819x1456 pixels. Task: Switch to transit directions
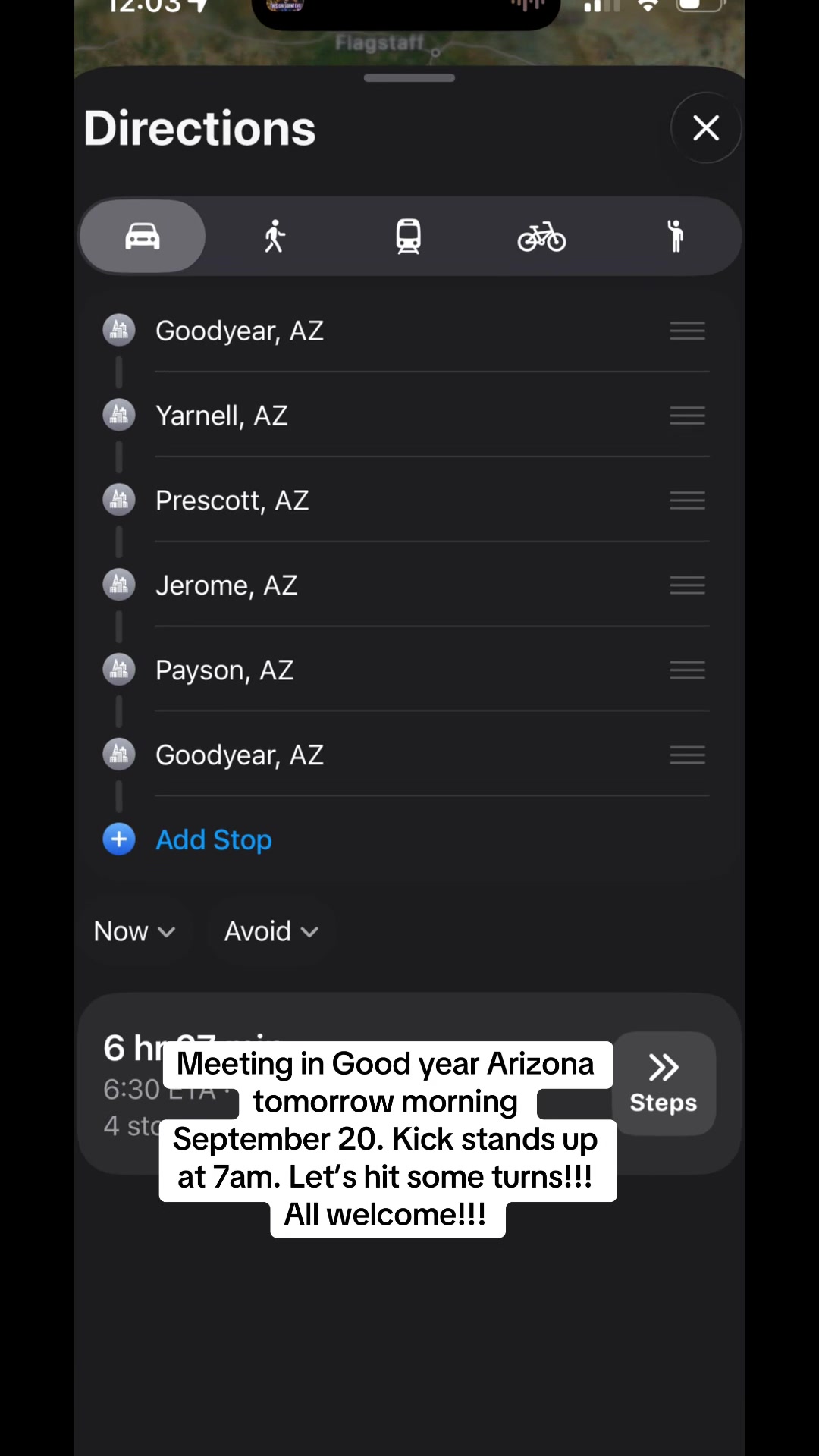[409, 237]
